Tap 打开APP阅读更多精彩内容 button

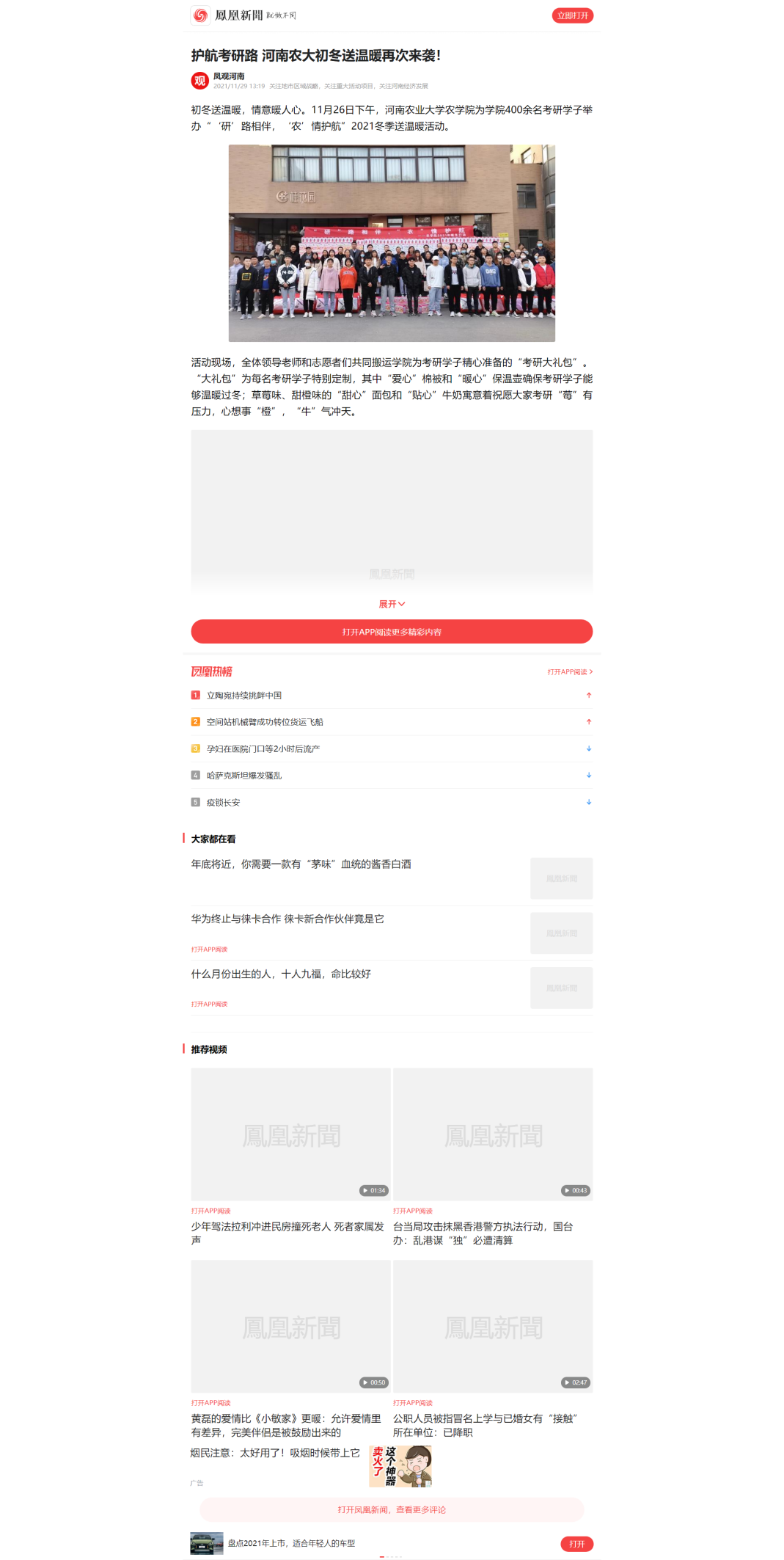click(392, 632)
